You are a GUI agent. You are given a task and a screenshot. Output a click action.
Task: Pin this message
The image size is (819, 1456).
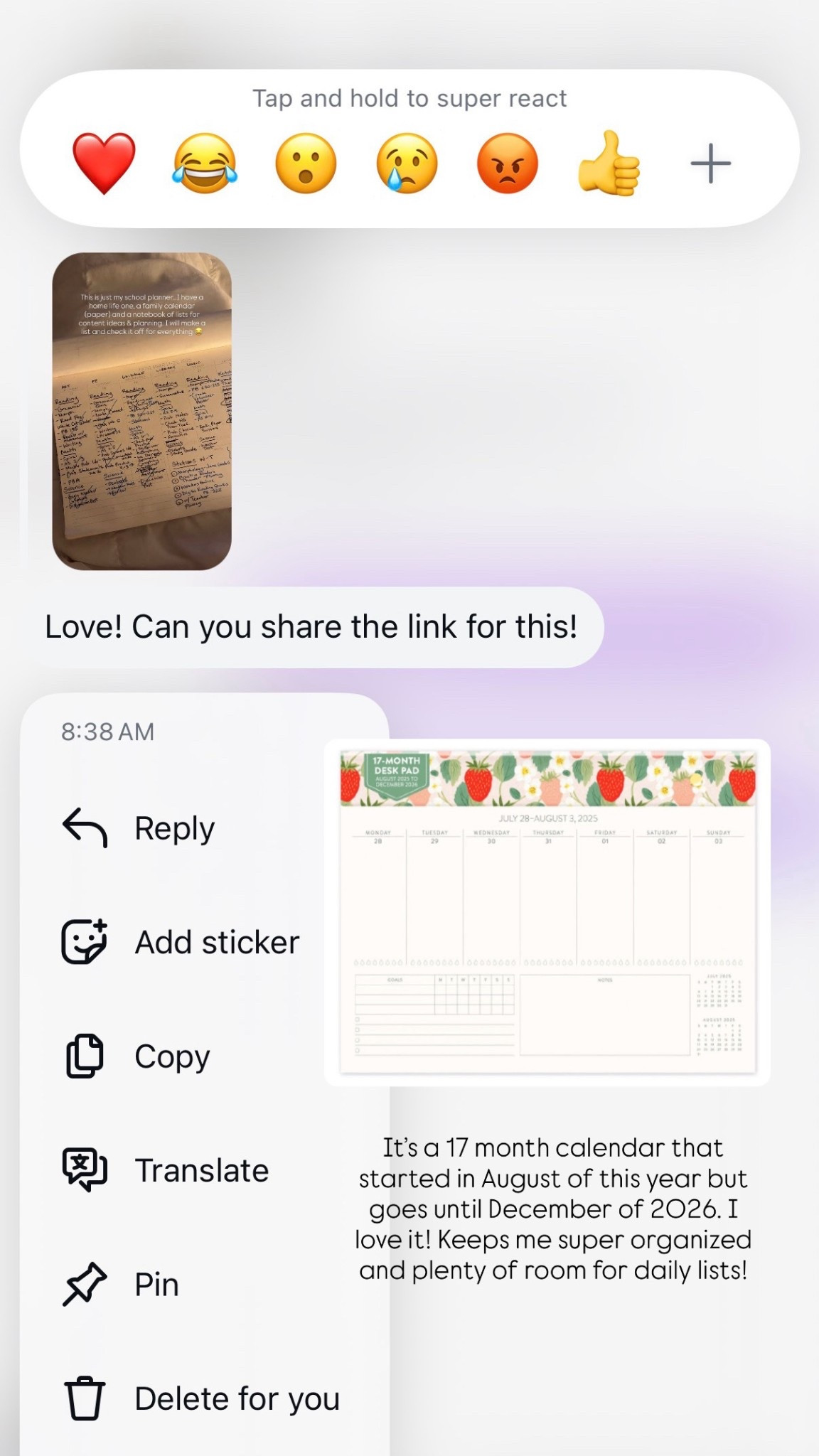pos(156,1285)
